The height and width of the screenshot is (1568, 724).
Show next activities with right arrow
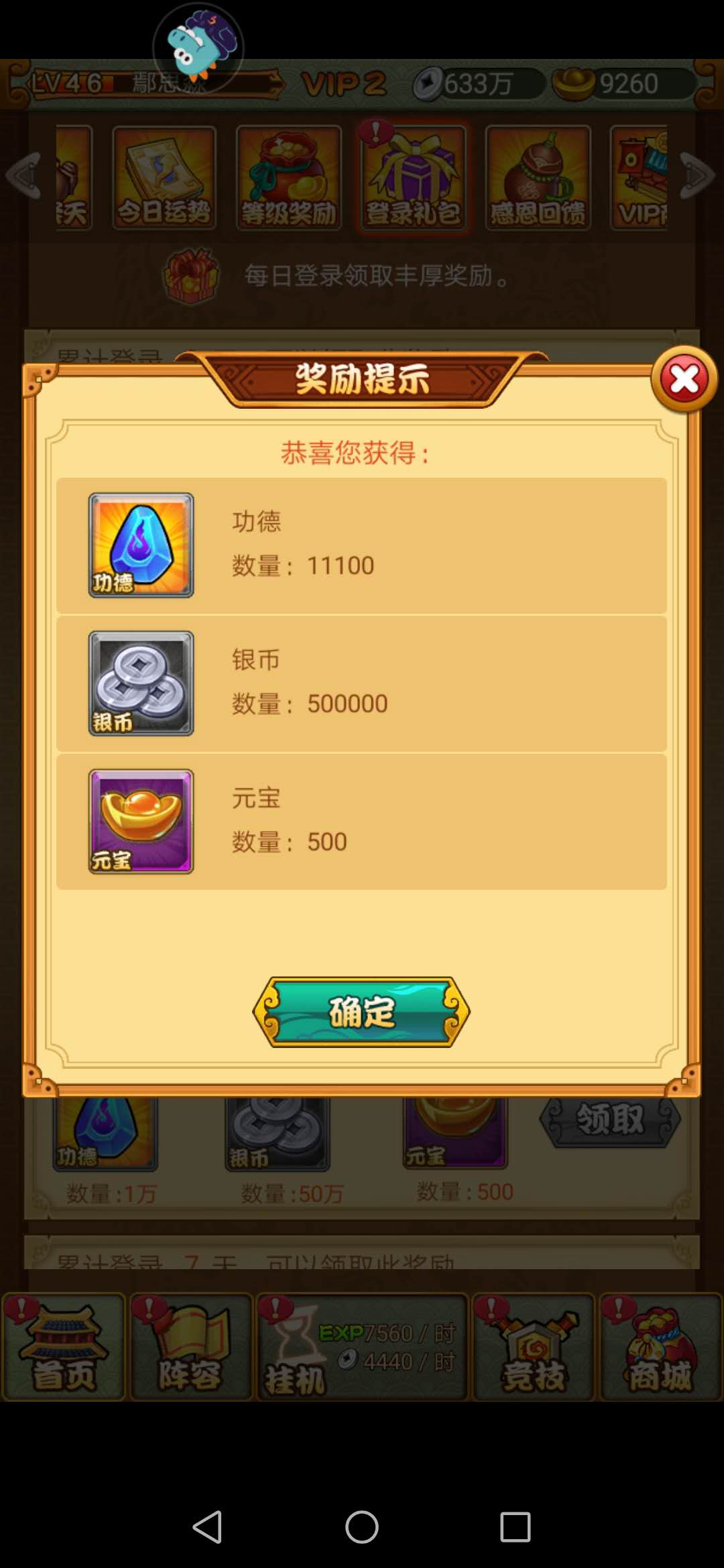pos(697,176)
